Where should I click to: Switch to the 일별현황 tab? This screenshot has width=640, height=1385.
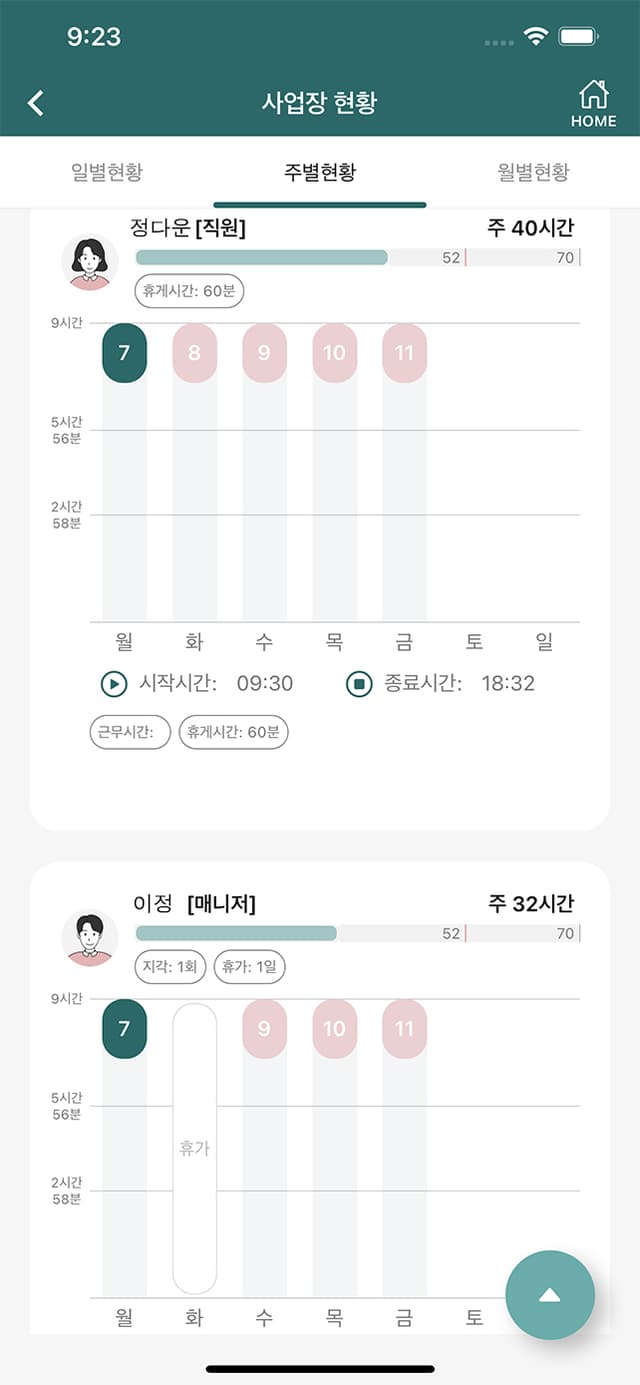(107, 172)
